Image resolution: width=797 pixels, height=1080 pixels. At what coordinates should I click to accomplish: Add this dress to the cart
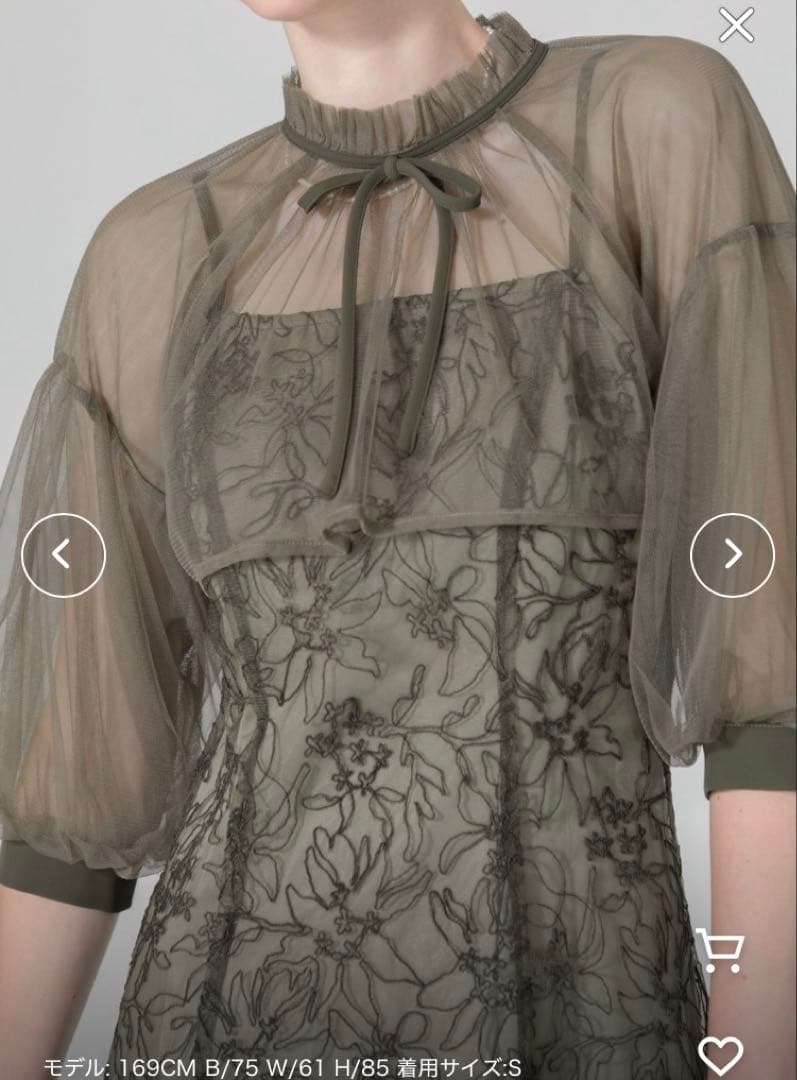click(719, 950)
